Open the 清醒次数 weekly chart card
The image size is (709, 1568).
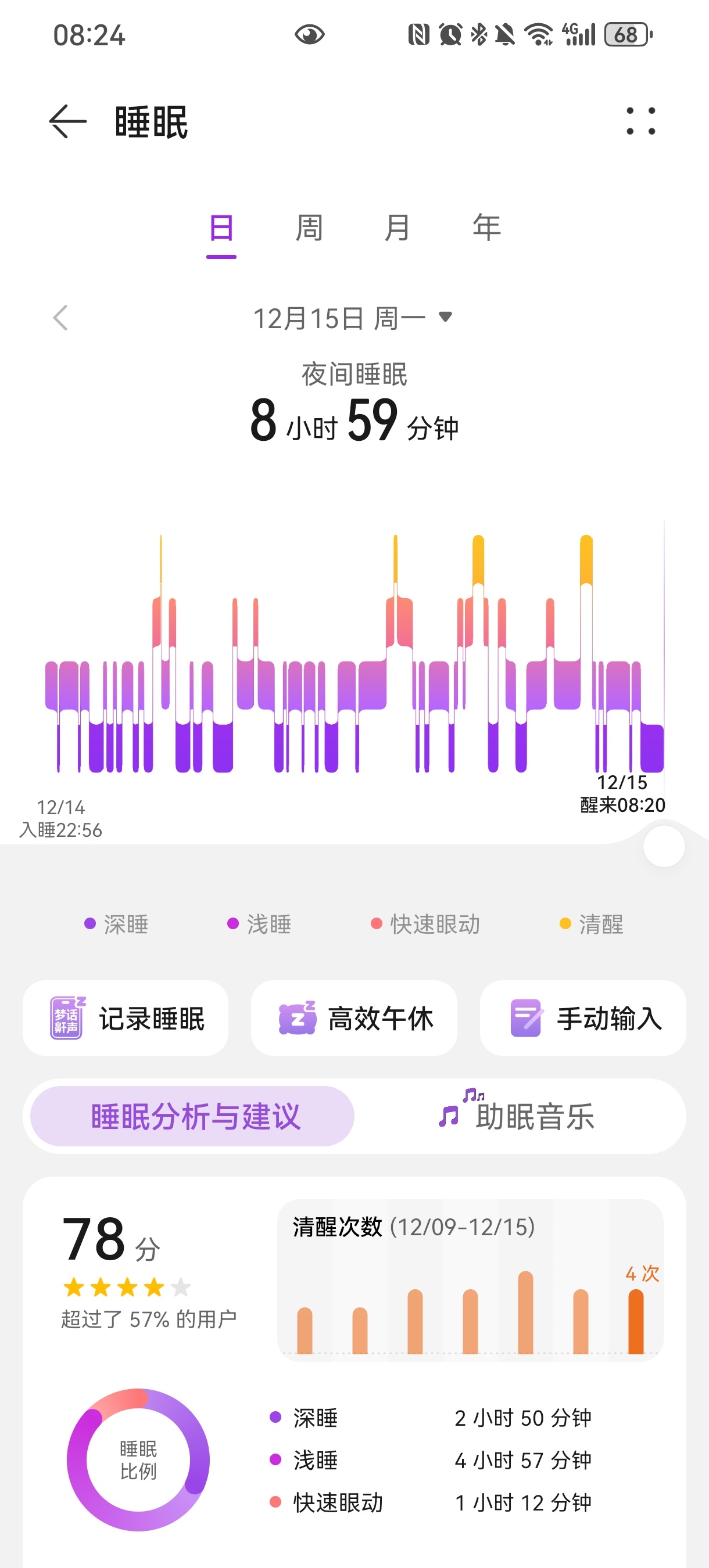click(470, 1279)
